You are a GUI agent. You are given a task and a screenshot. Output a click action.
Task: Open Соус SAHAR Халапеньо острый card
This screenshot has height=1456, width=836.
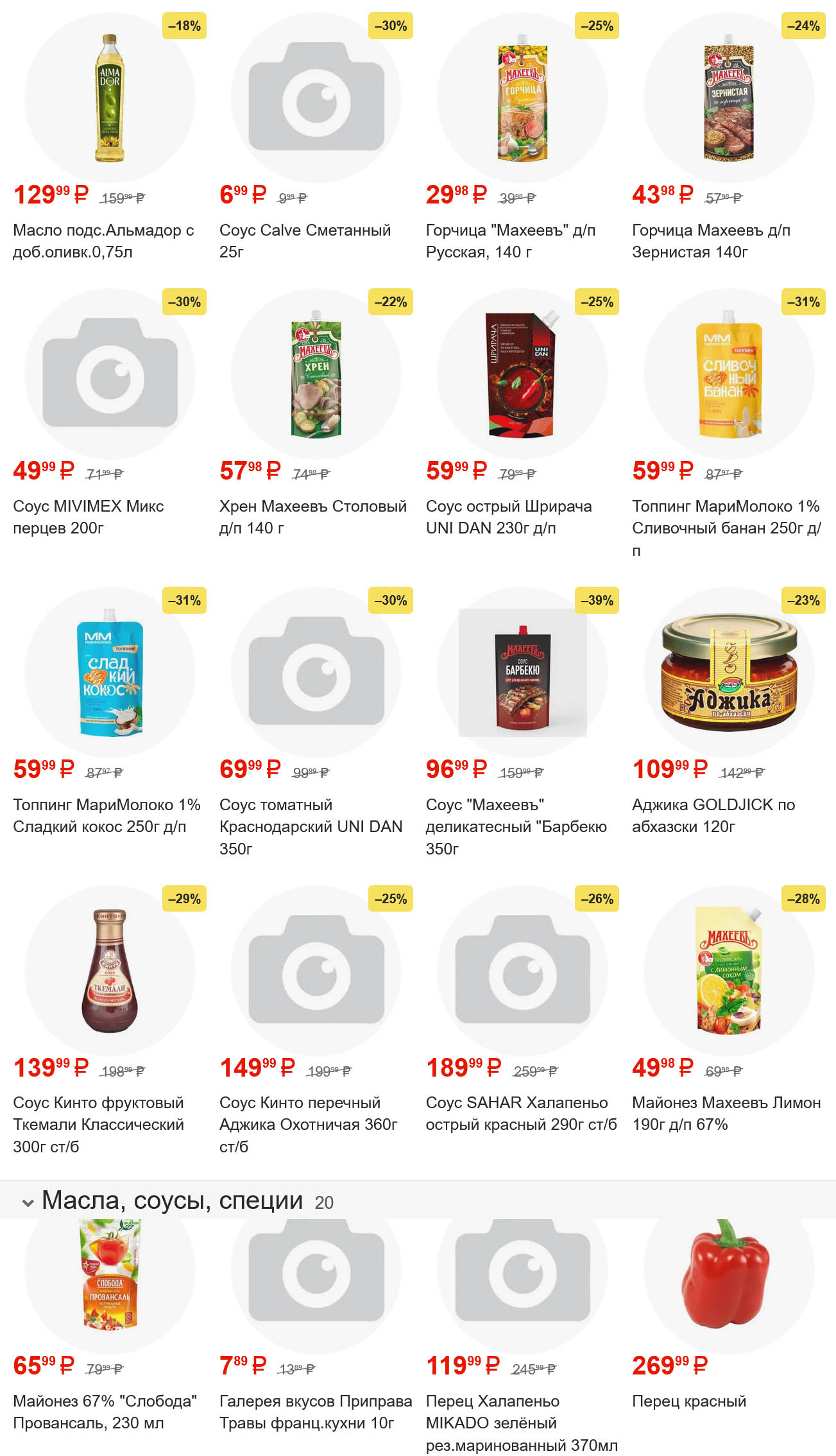click(522, 971)
